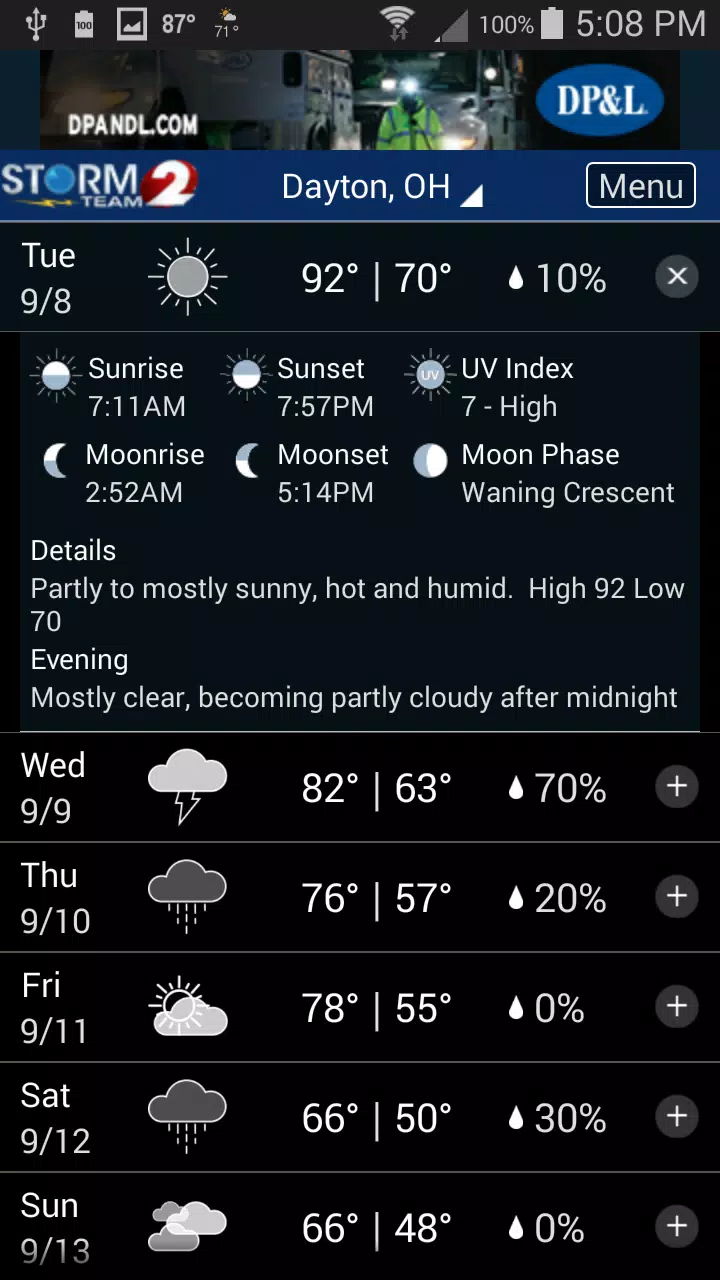Collapse Tuesday 9/8 forecast details

coord(677,277)
